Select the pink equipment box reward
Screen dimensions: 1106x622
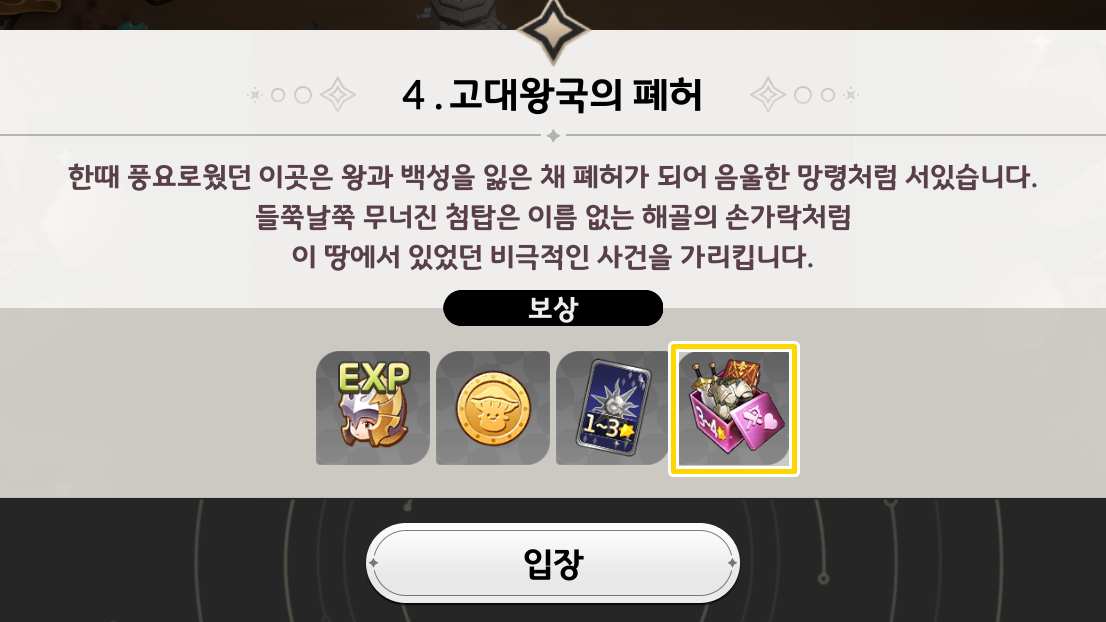tap(733, 409)
